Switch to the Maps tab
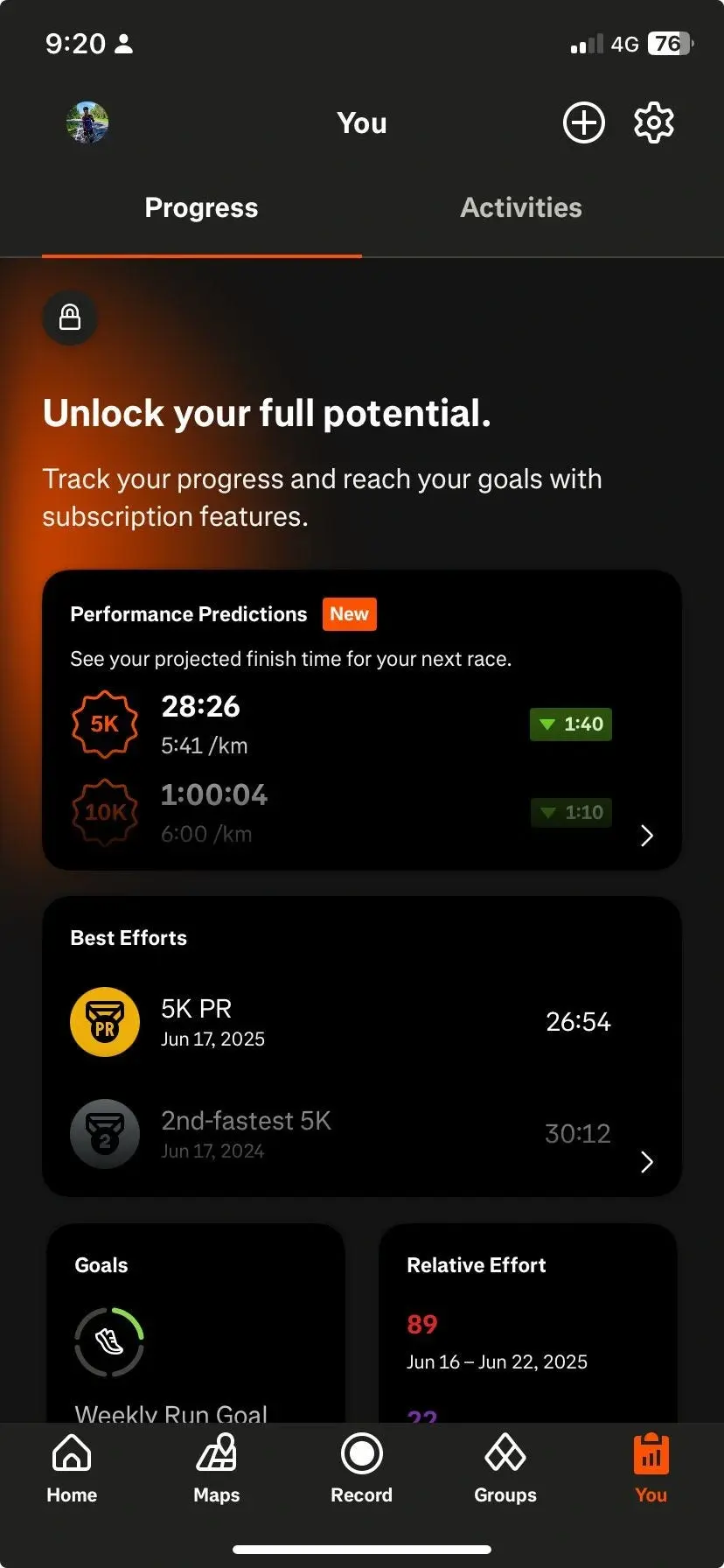724x1568 pixels. [216, 1469]
